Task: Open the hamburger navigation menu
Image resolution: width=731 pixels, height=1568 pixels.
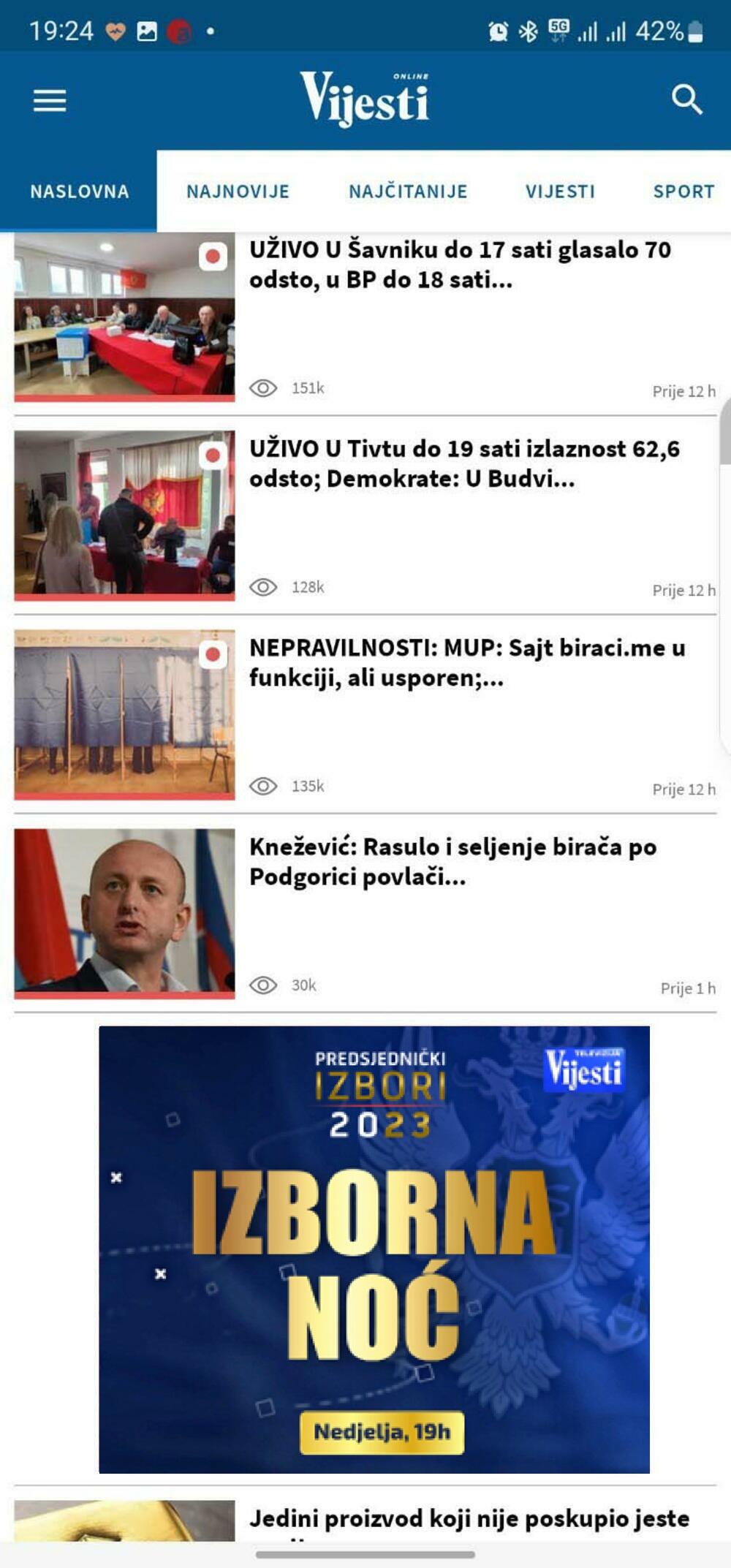Action: click(x=50, y=100)
